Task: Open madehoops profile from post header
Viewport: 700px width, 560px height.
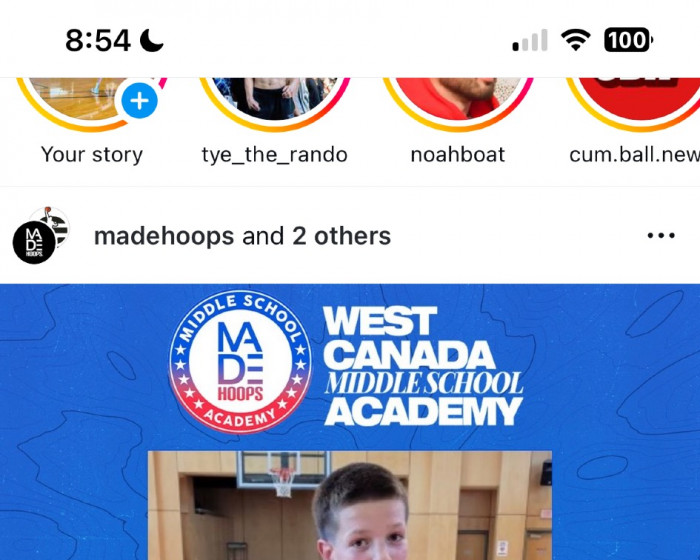Action: (x=164, y=236)
